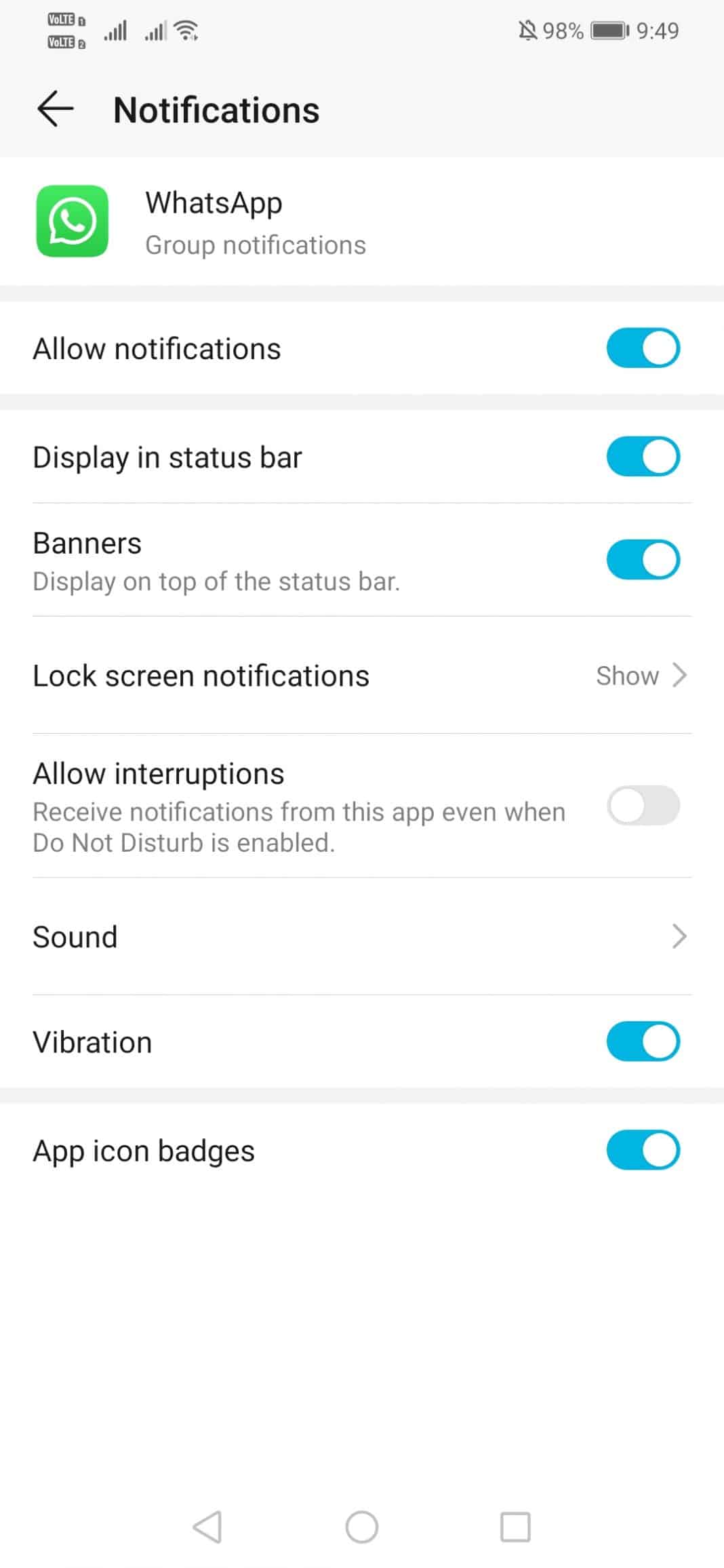Open the Sound settings
This screenshot has width=724, height=1568.
pyautogui.click(x=362, y=937)
